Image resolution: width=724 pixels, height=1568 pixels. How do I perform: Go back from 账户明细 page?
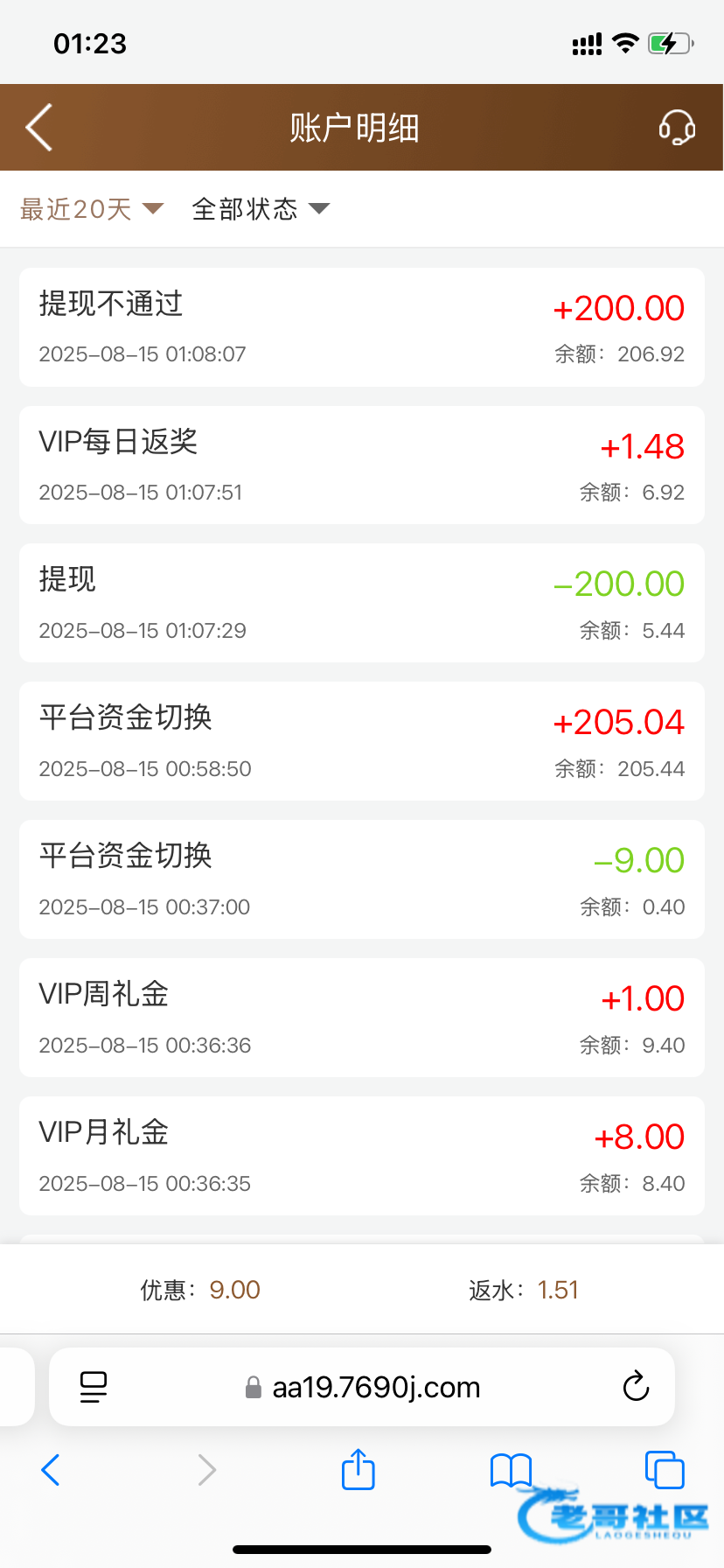tap(39, 128)
